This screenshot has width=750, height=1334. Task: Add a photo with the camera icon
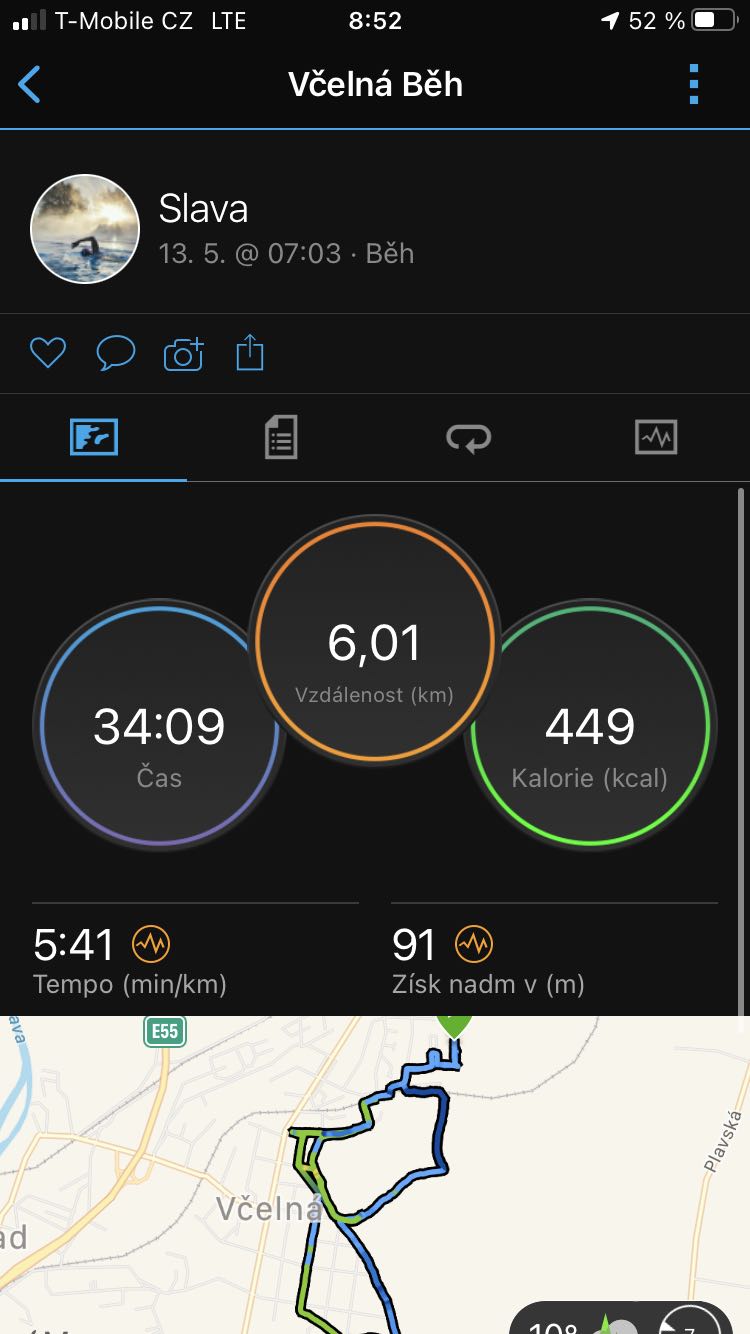pos(184,353)
